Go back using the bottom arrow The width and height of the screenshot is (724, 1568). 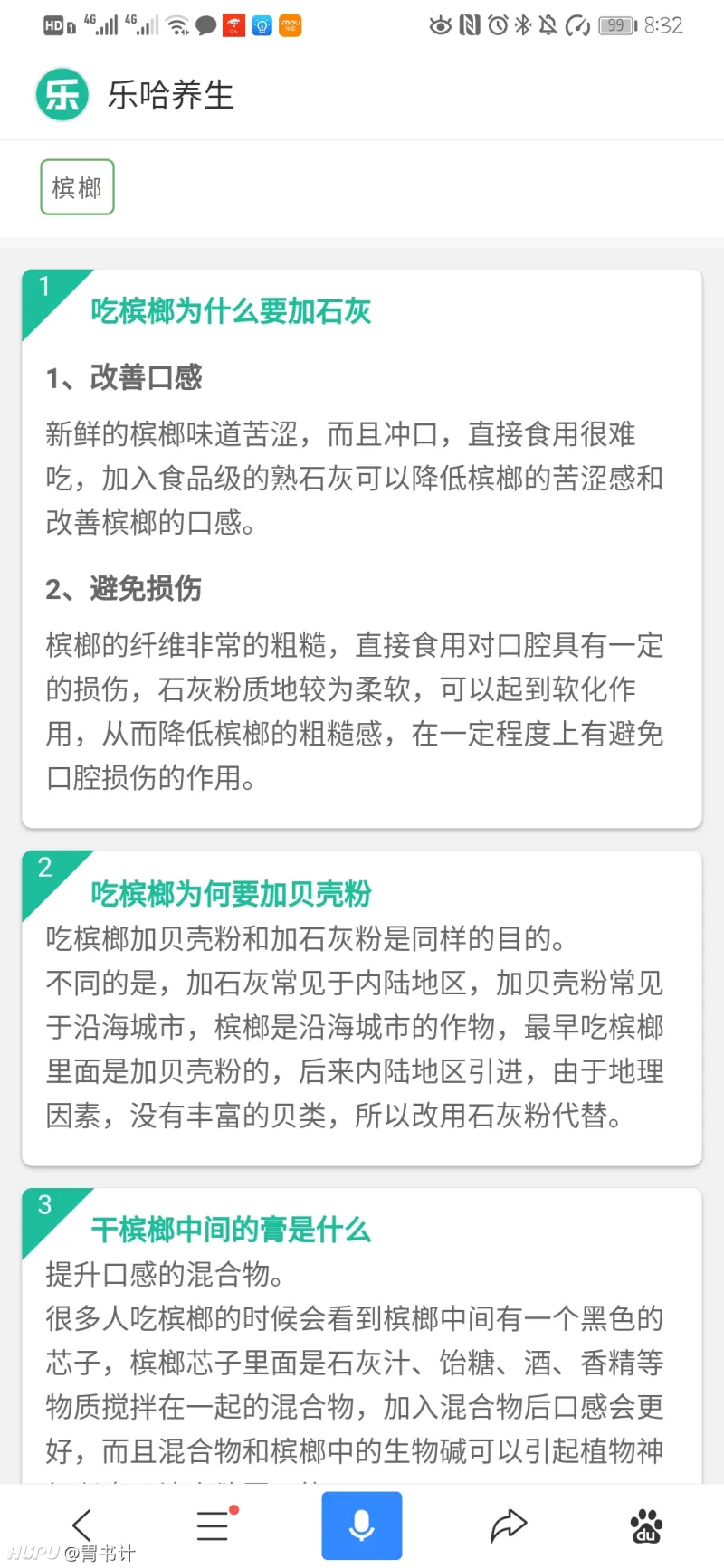click(81, 1525)
